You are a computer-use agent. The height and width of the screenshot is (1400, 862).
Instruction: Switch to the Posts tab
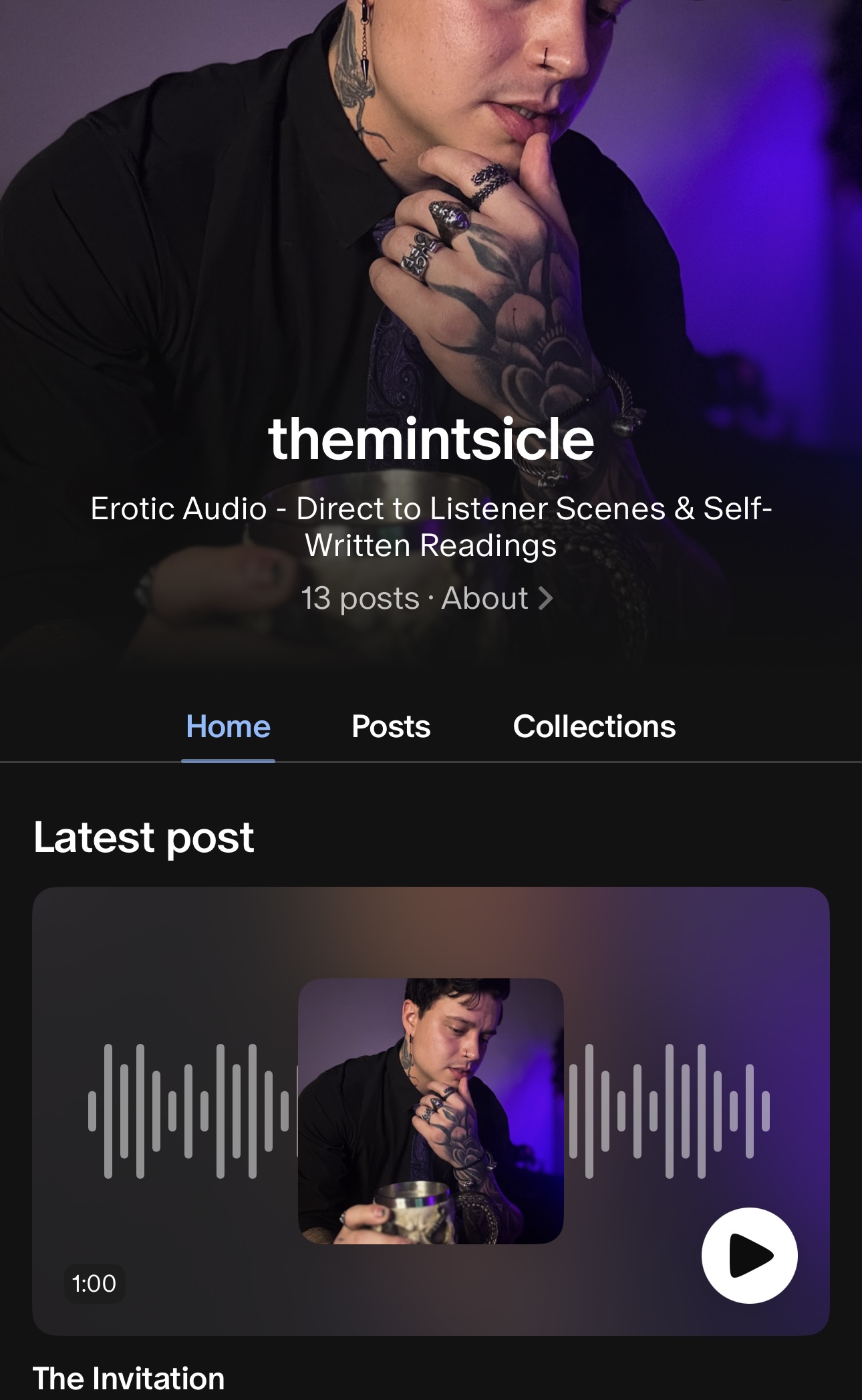391,726
